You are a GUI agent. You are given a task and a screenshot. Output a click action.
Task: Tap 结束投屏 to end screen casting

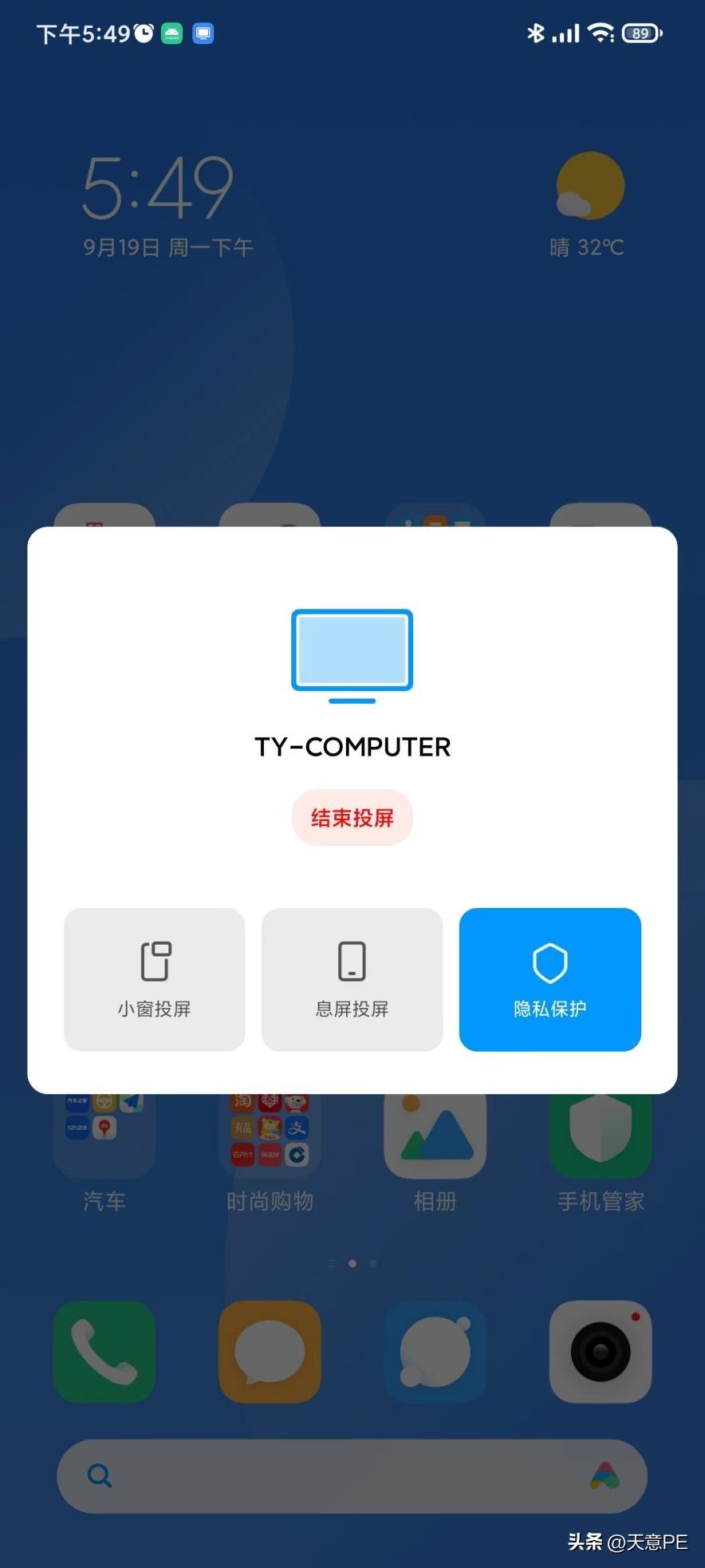(x=352, y=817)
